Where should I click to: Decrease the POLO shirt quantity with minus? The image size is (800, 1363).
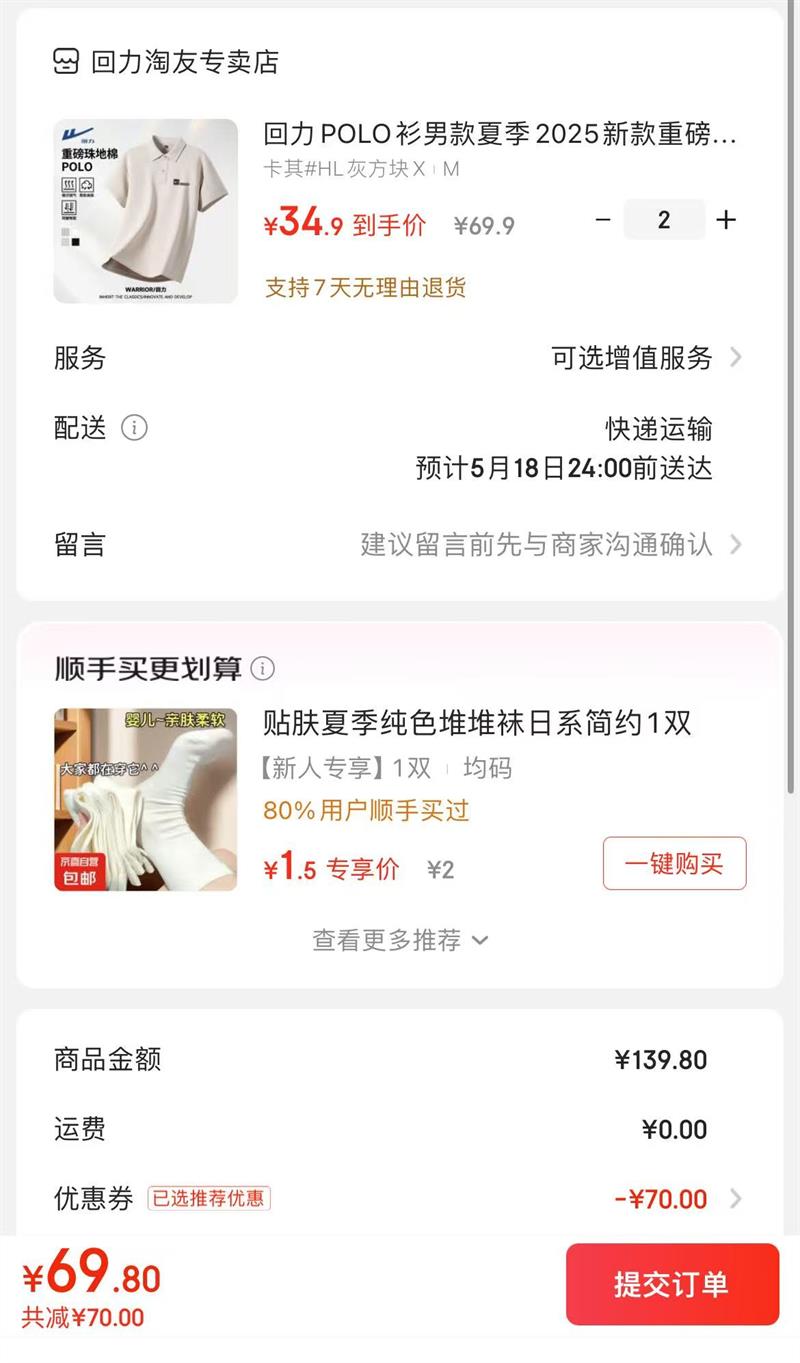coord(602,220)
